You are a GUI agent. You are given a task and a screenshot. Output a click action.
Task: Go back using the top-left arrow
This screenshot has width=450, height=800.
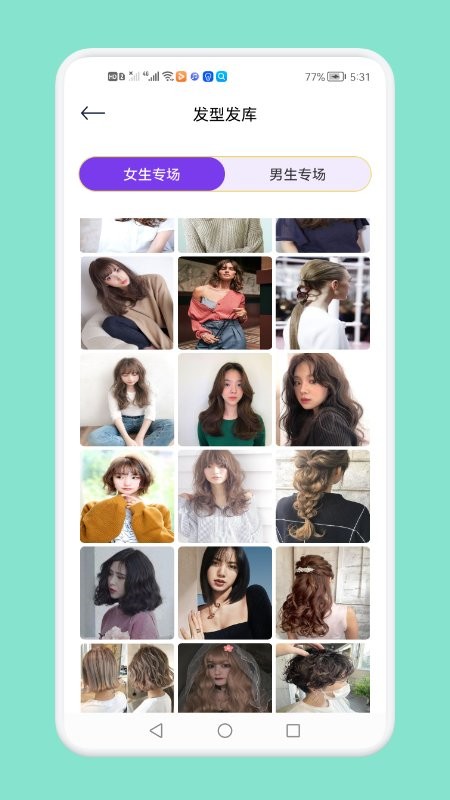[x=93, y=113]
